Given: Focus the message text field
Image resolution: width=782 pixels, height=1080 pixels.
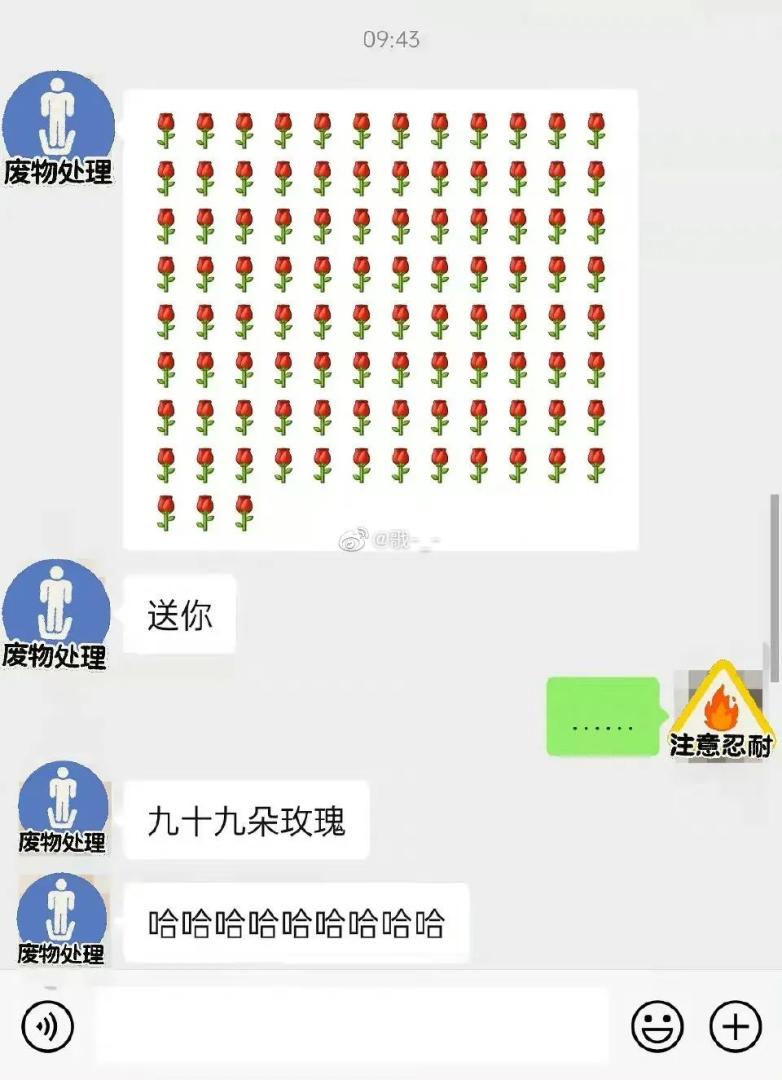Looking at the screenshot, I should [350, 1026].
